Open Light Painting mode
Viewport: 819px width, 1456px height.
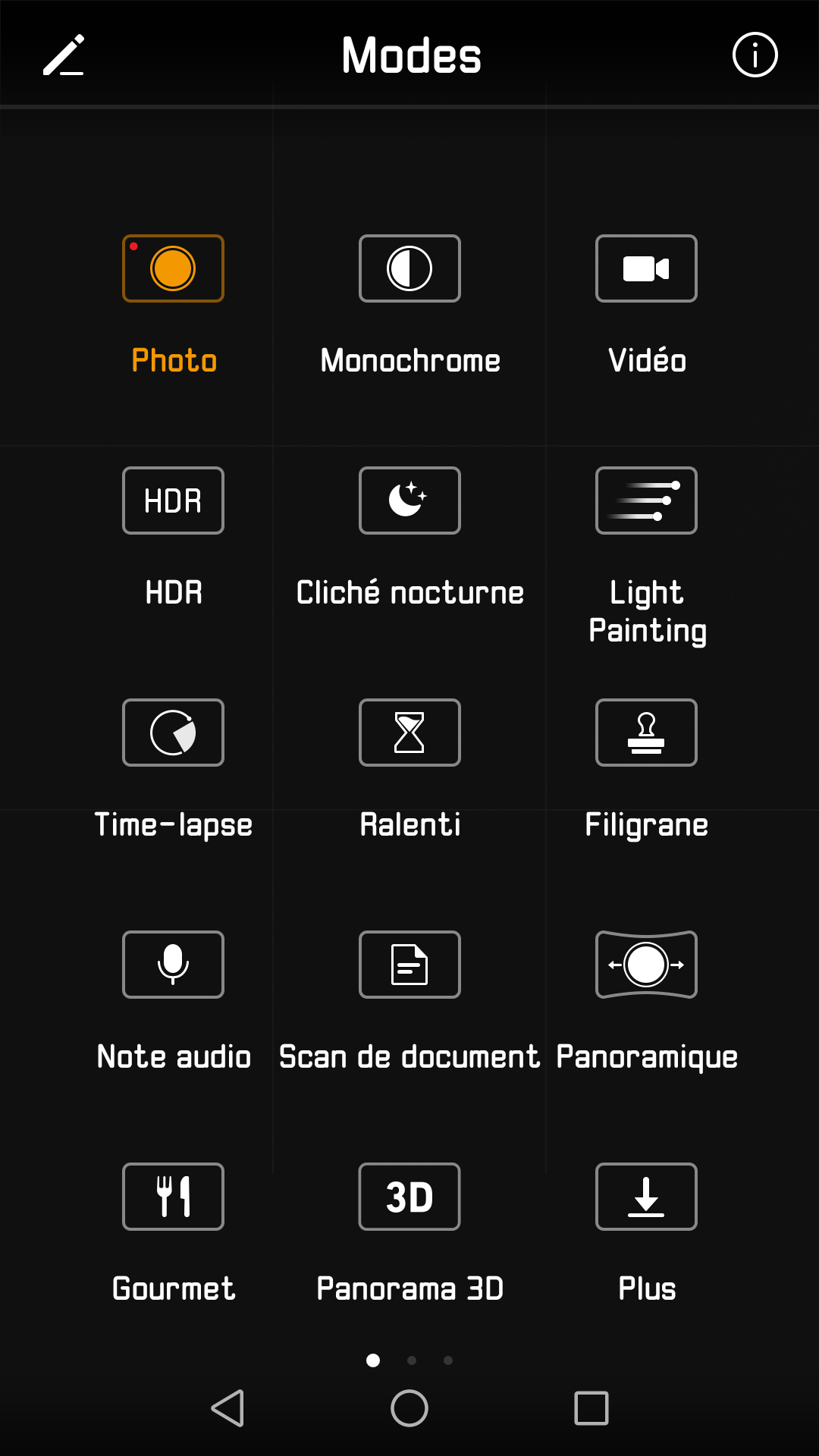tap(646, 501)
